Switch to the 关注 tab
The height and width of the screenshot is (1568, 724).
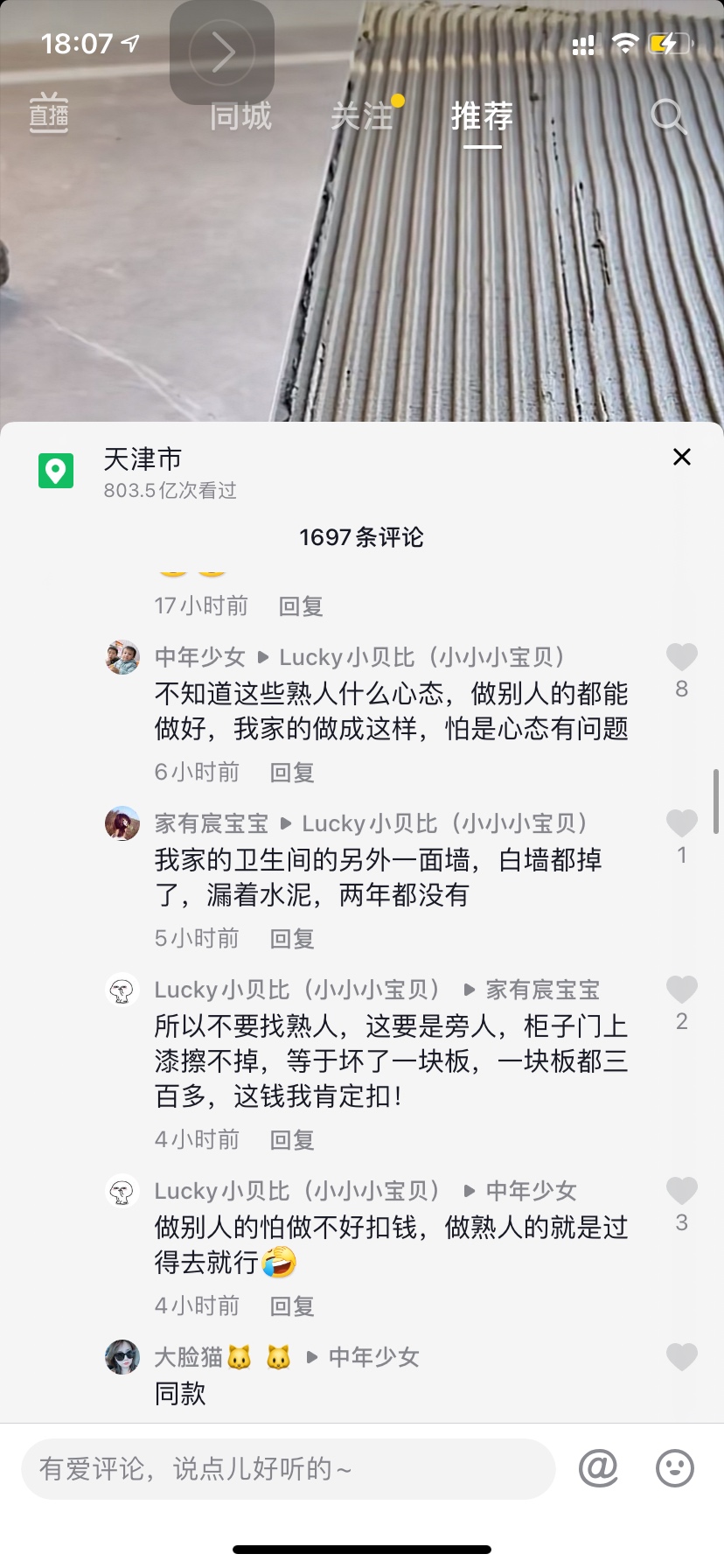362,115
